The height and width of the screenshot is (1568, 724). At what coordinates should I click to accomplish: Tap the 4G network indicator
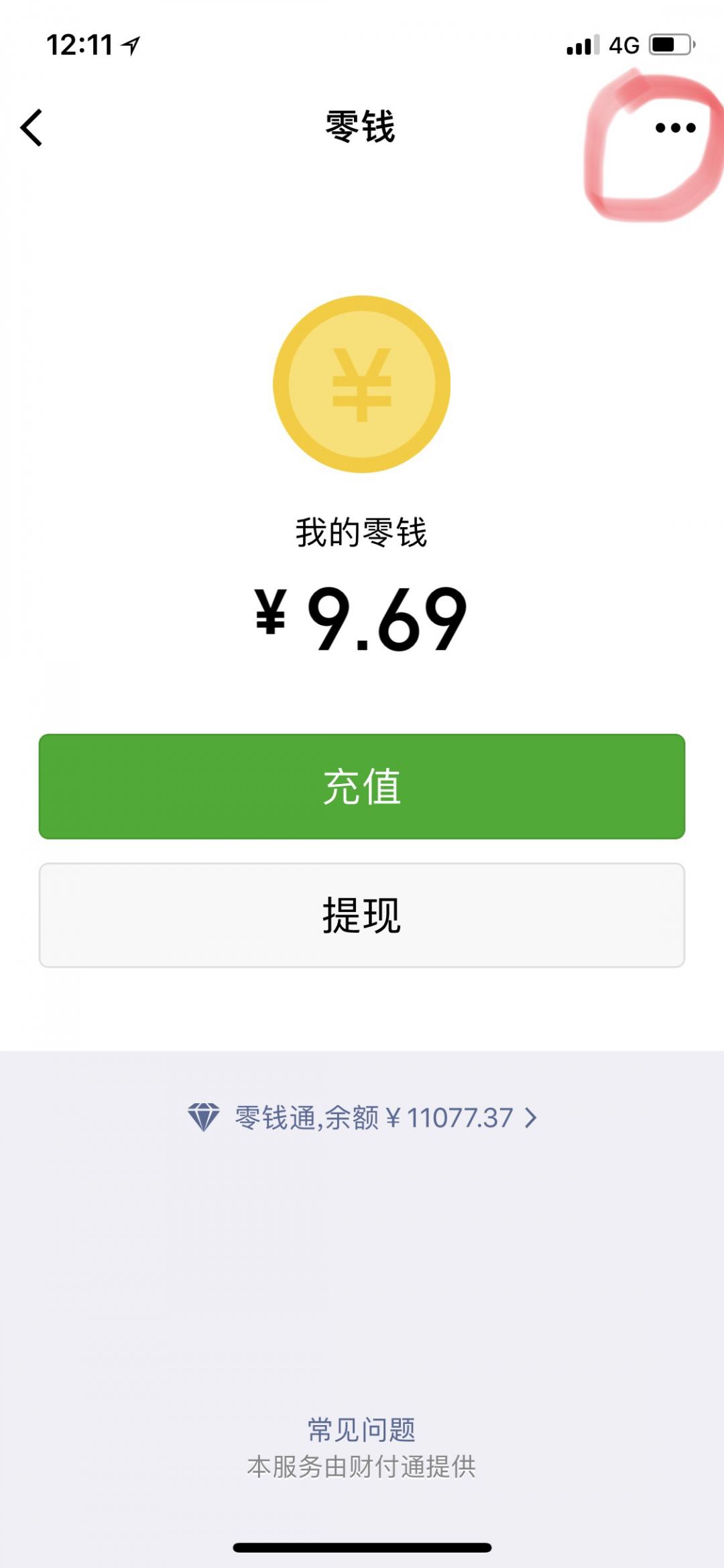624,43
